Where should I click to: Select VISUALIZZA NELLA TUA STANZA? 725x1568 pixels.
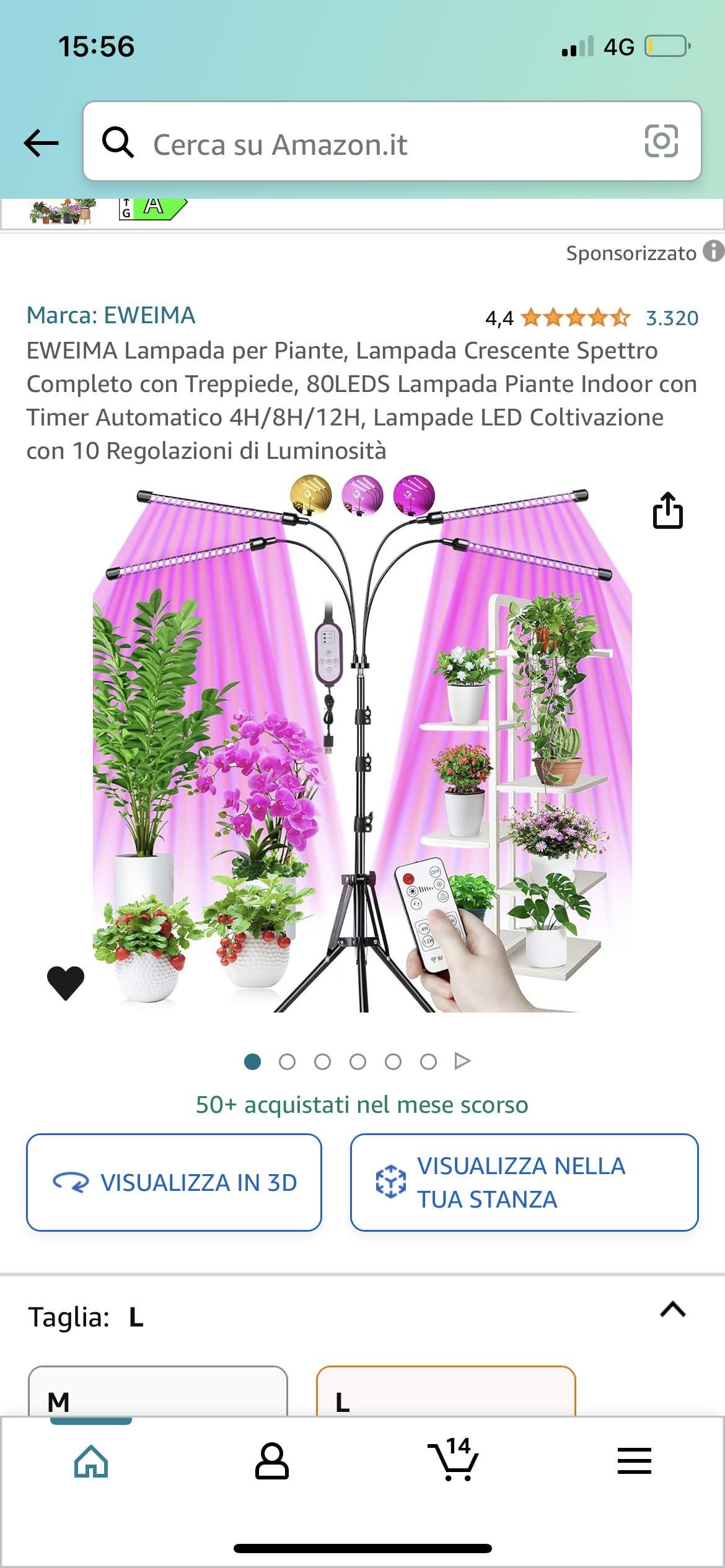point(524,1182)
